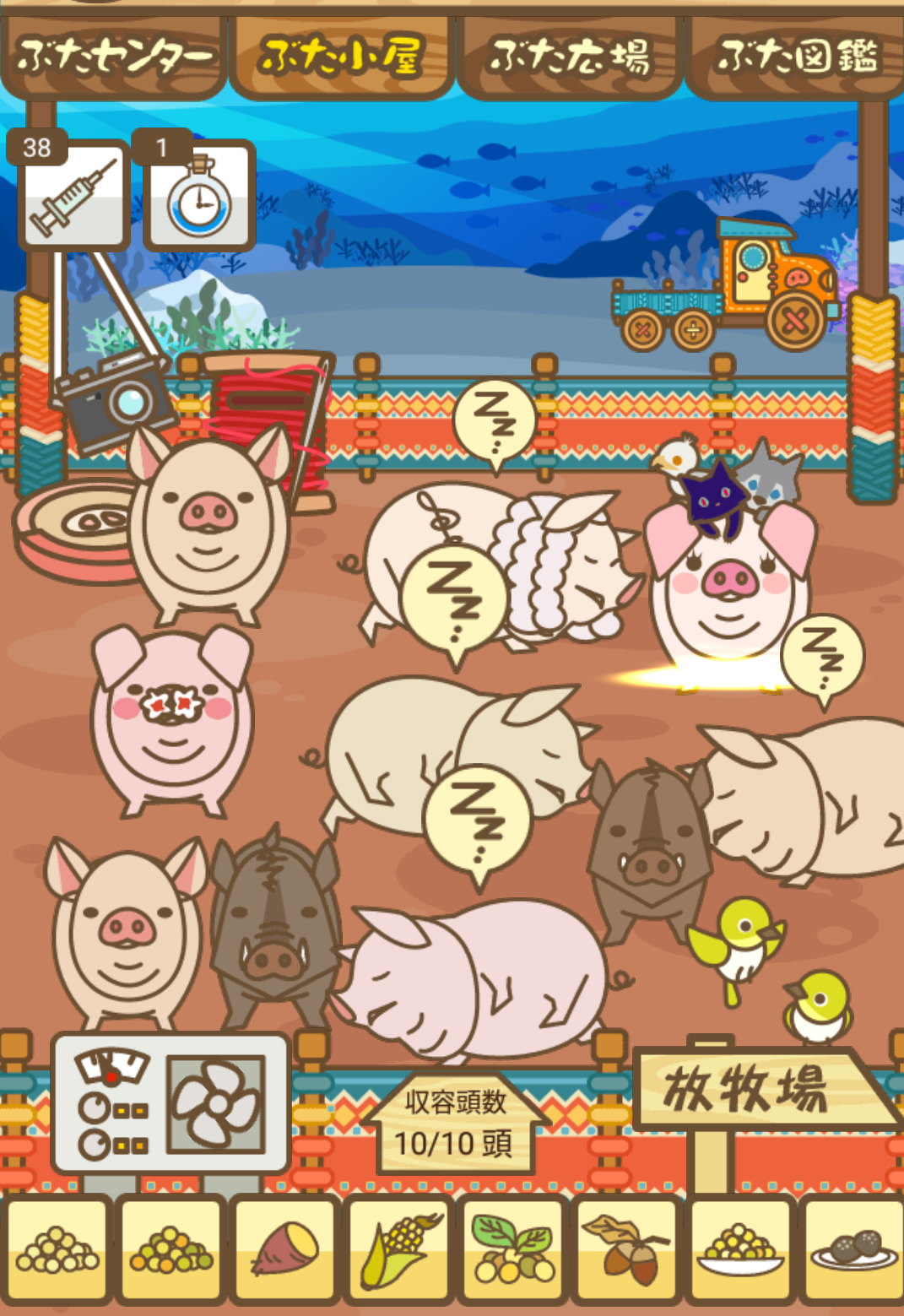Select the mixed green and orange beans feed
This screenshot has height=1316, width=904.
(x=172, y=1250)
